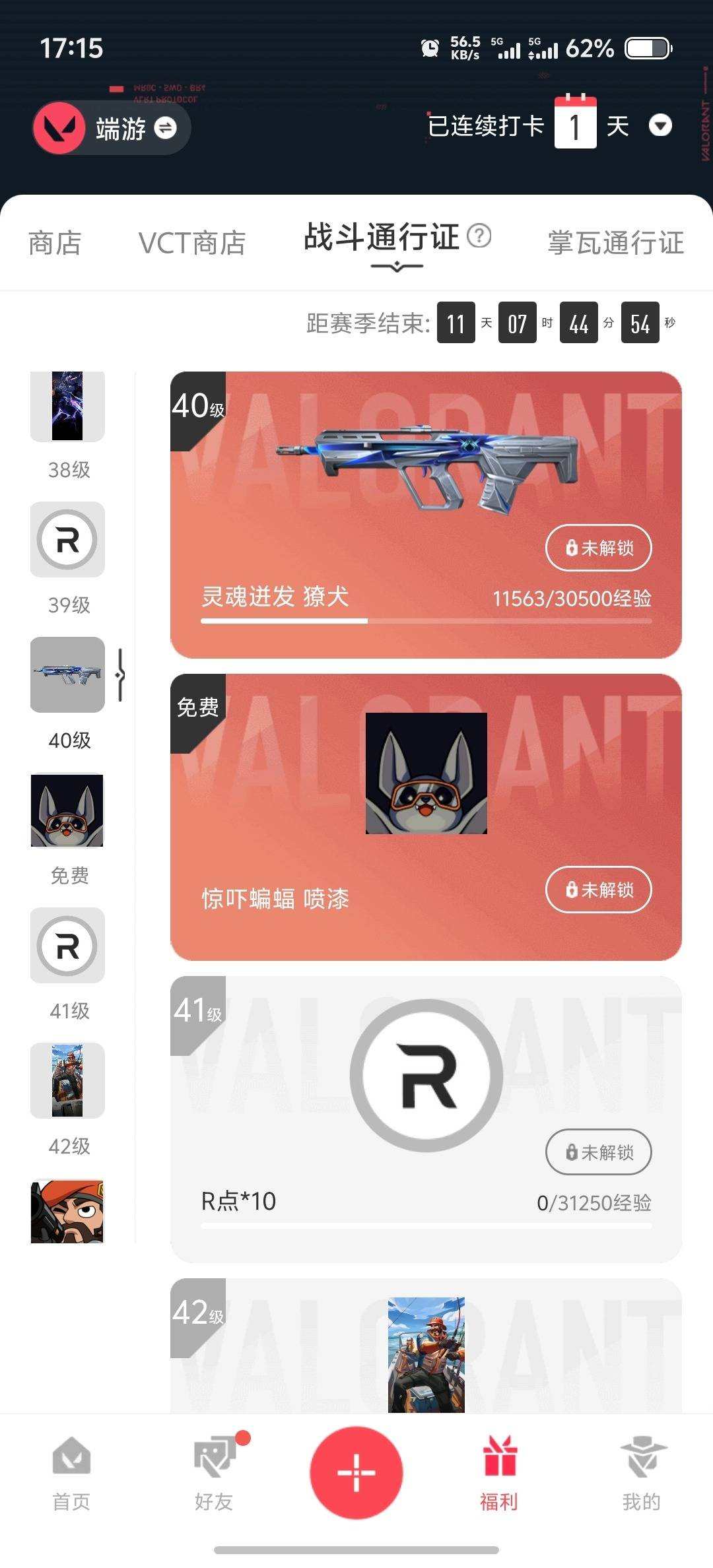Viewport: 713px width, 1568px height.
Task: Tap the experience progress bar on the 40级 card
Action: [429, 620]
